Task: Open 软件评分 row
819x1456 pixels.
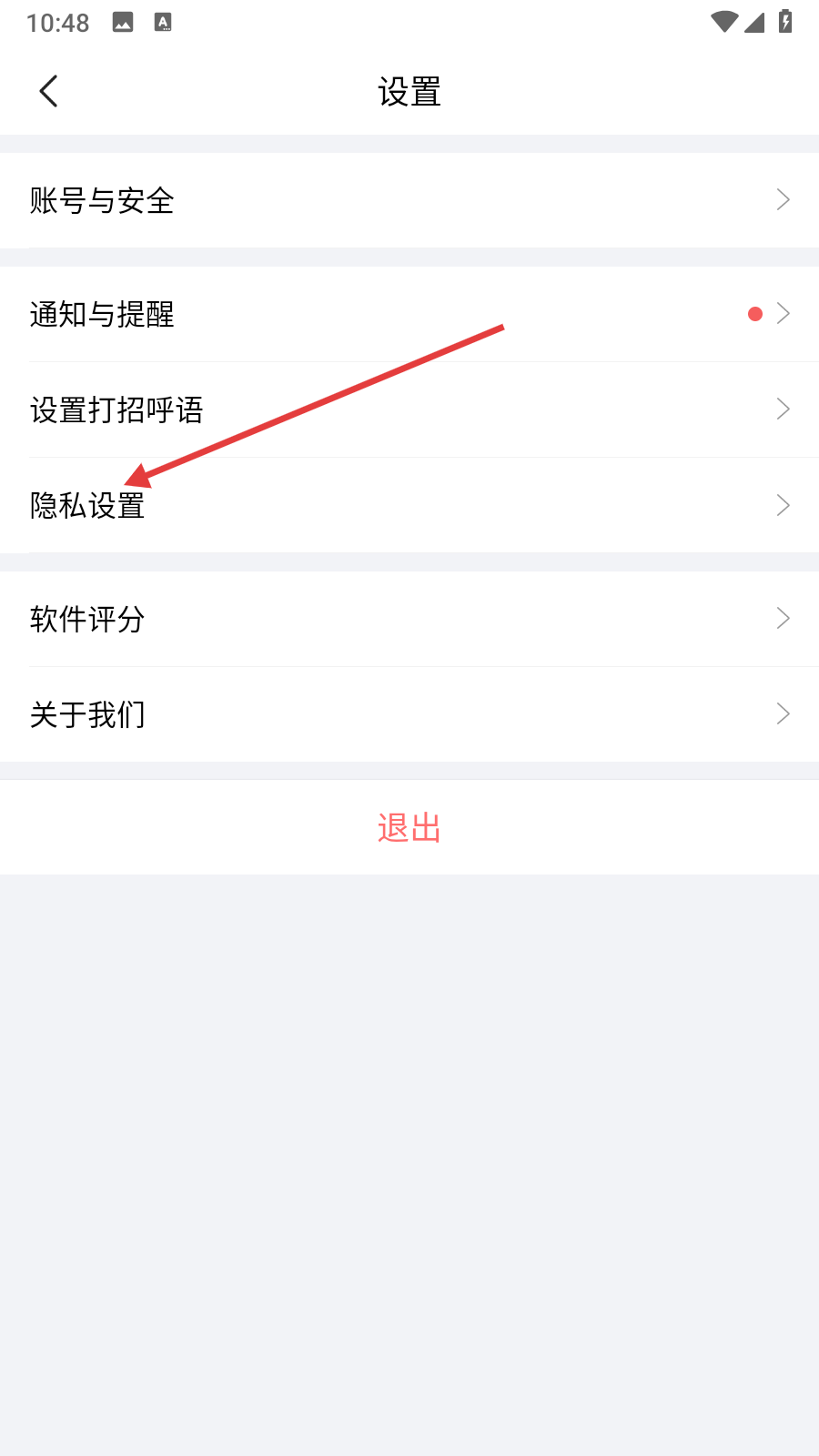Action: (409, 619)
